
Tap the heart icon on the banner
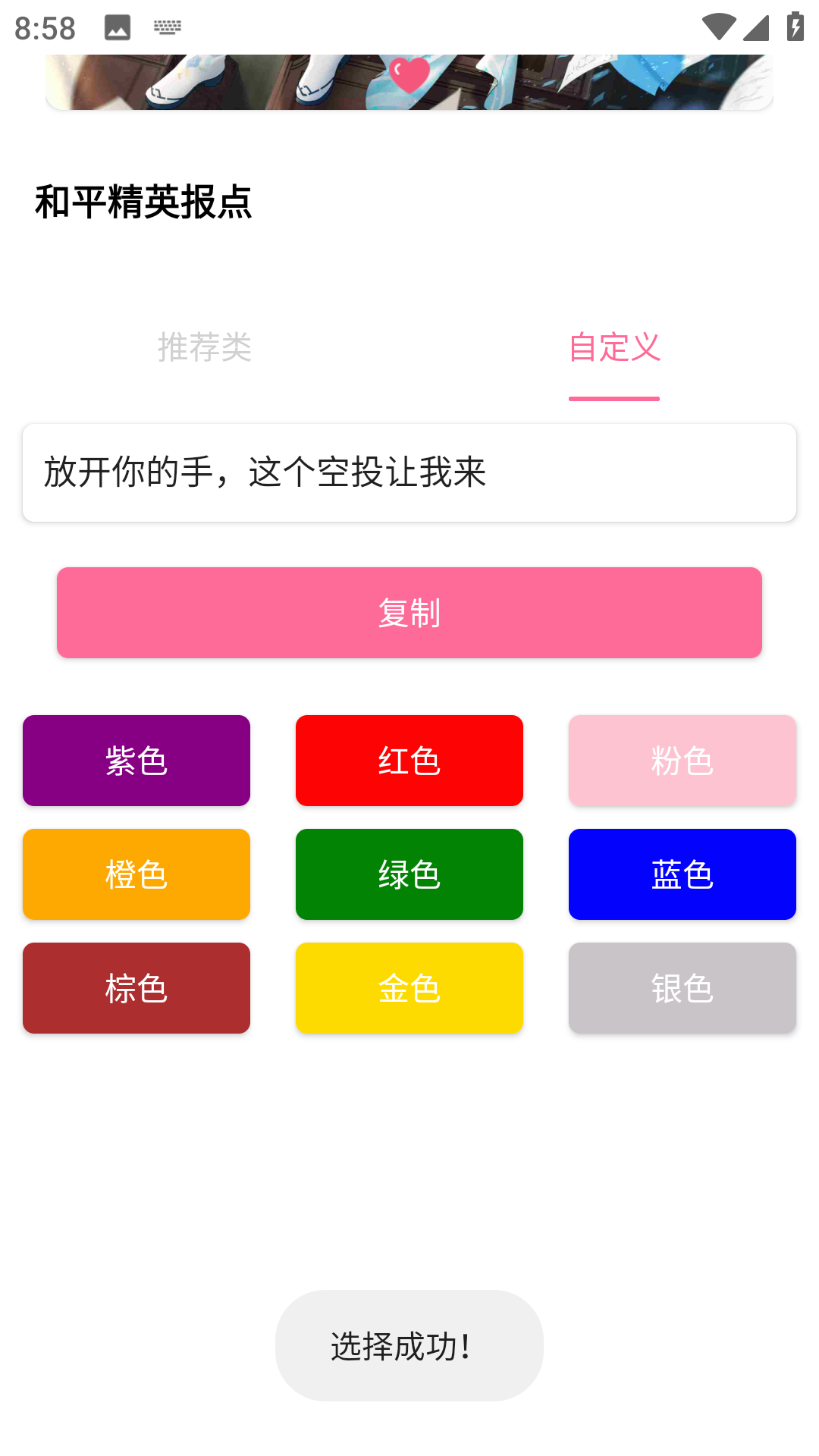(x=409, y=75)
